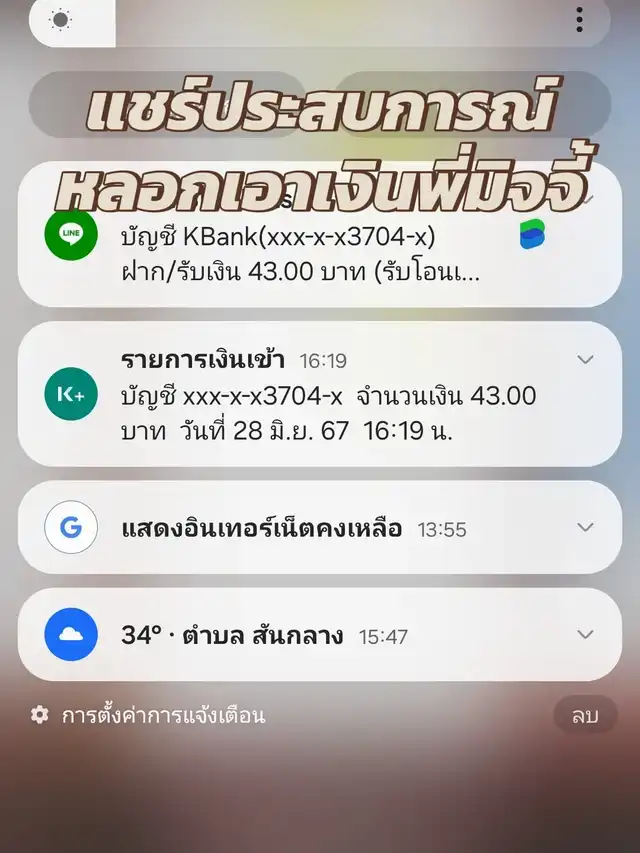Open the K+ incoming money notification
The image size is (640, 853).
pos(300,395)
